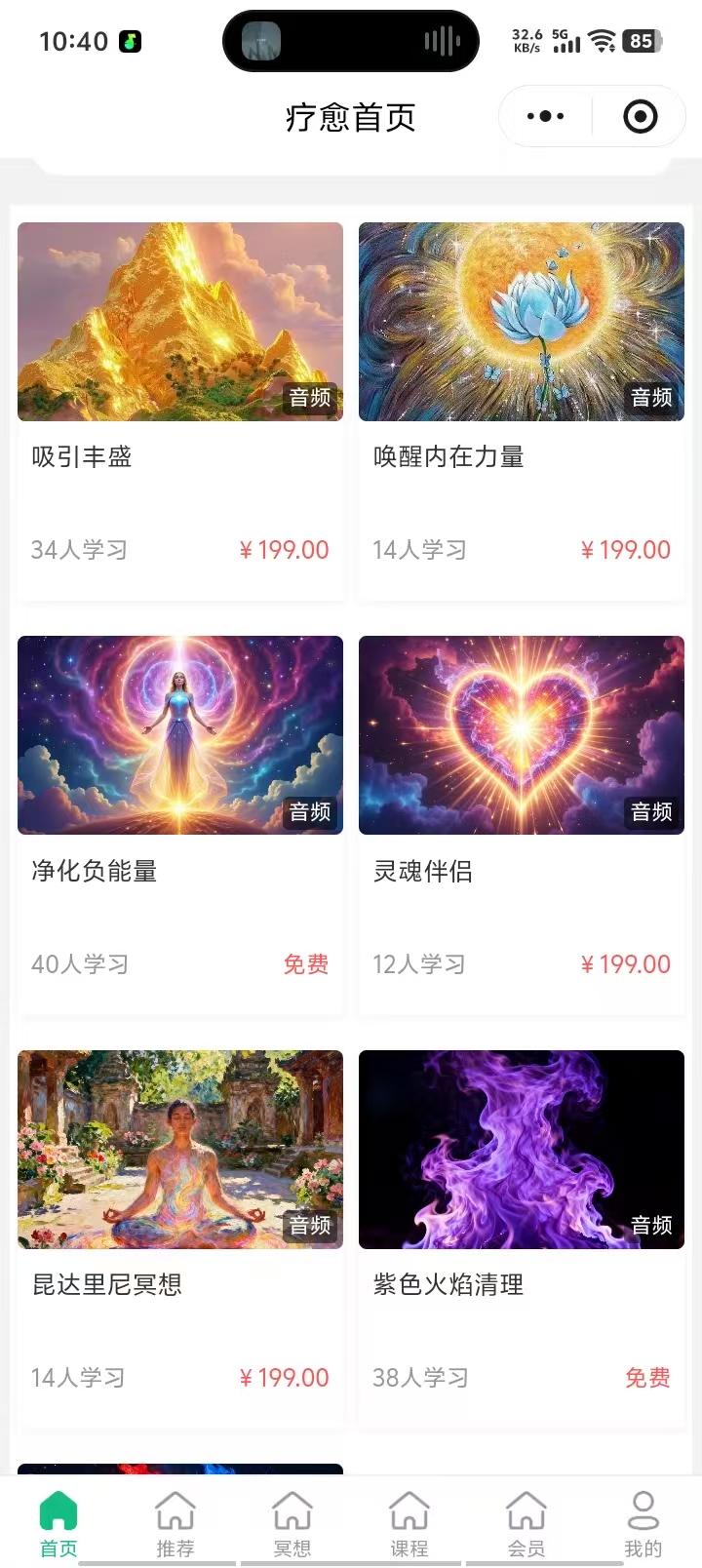The height and width of the screenshot is (1568, 702).
Task: Switch to the 会员 tab
Action: coord(526,1523)
